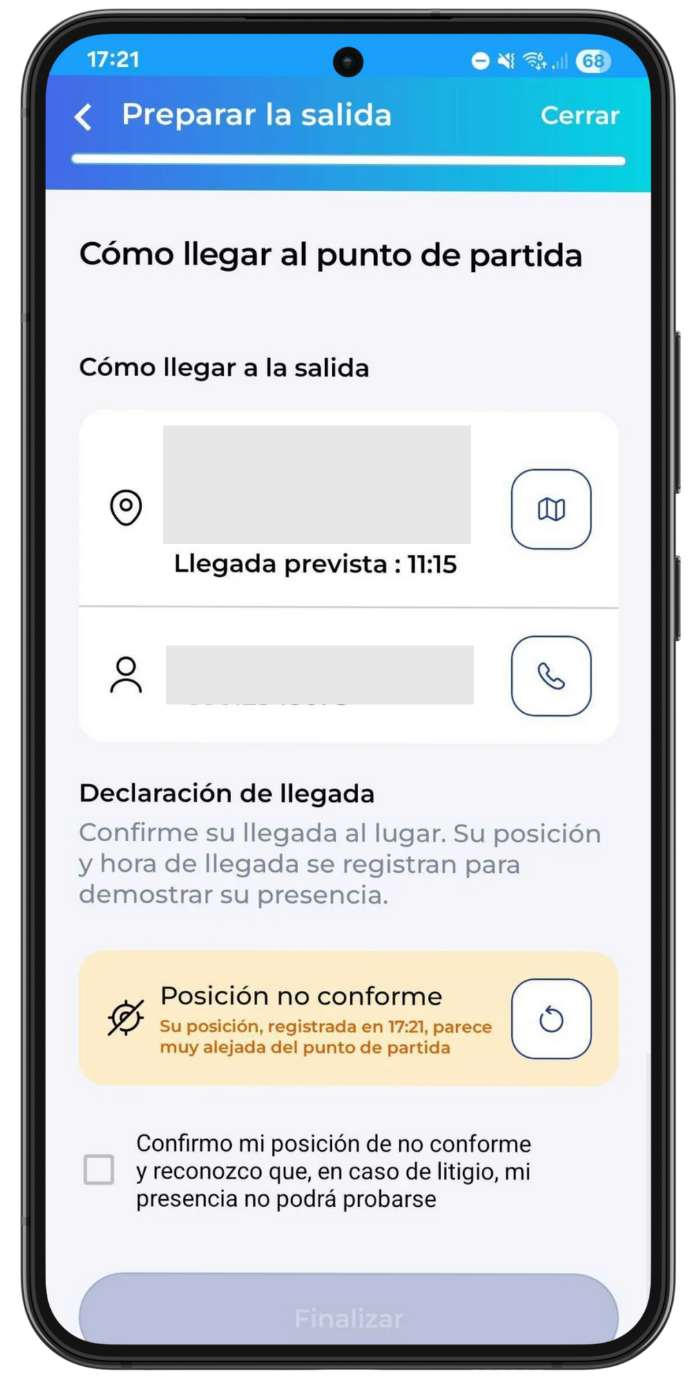Viewport: 700px width, 1380px height.
Task: Check the confirm non-compliant position box
Action: 99,1170
